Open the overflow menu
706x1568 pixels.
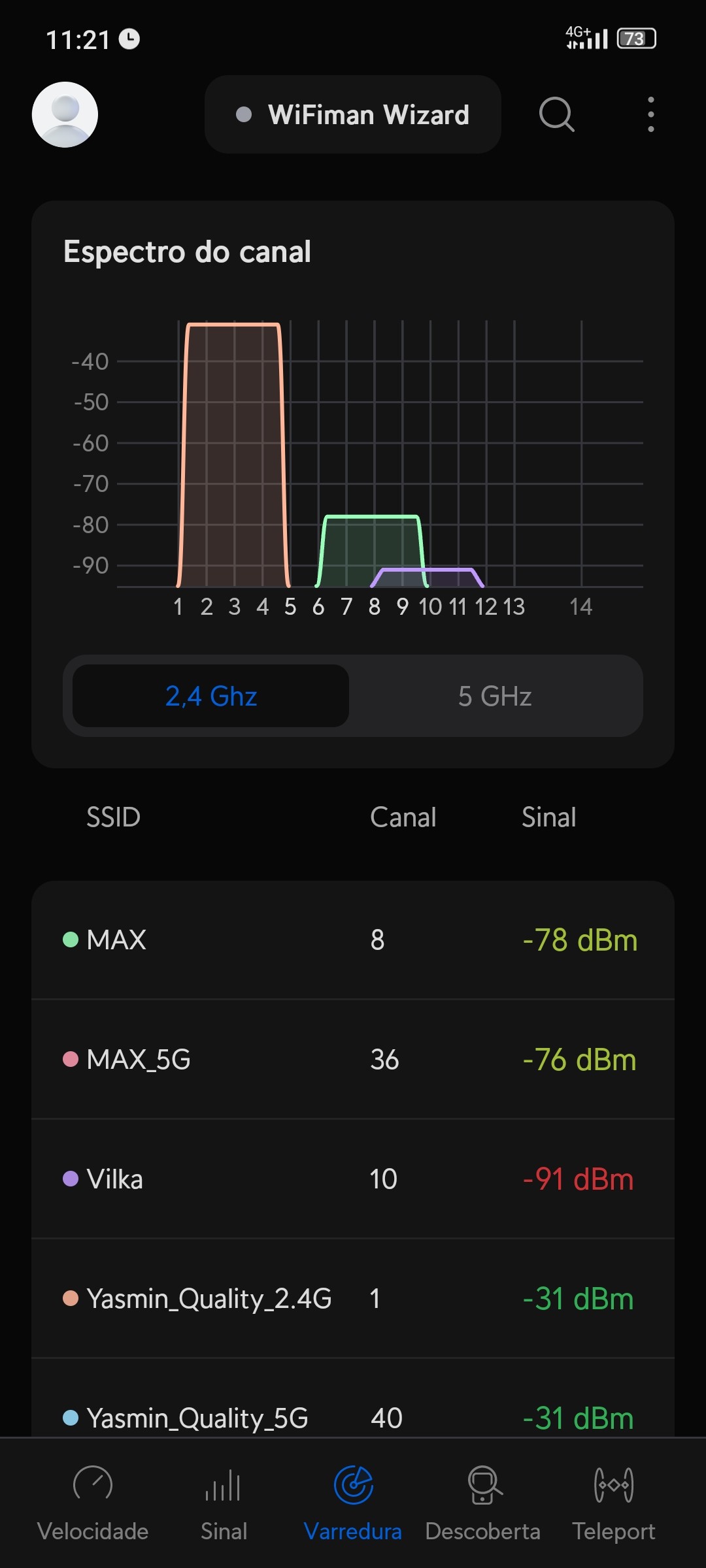(x=650, y=114)
